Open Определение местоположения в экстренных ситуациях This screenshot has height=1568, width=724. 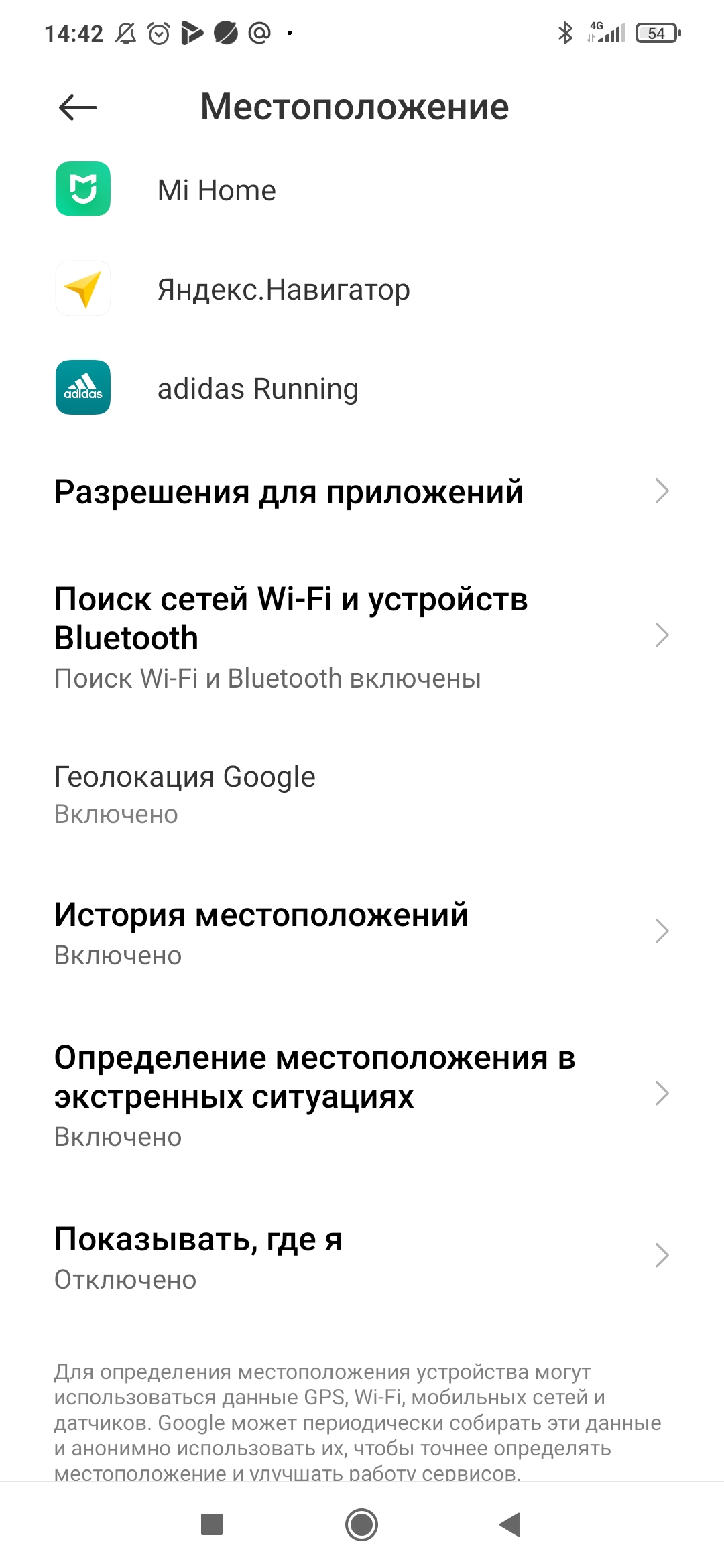tap(362, 1095)
